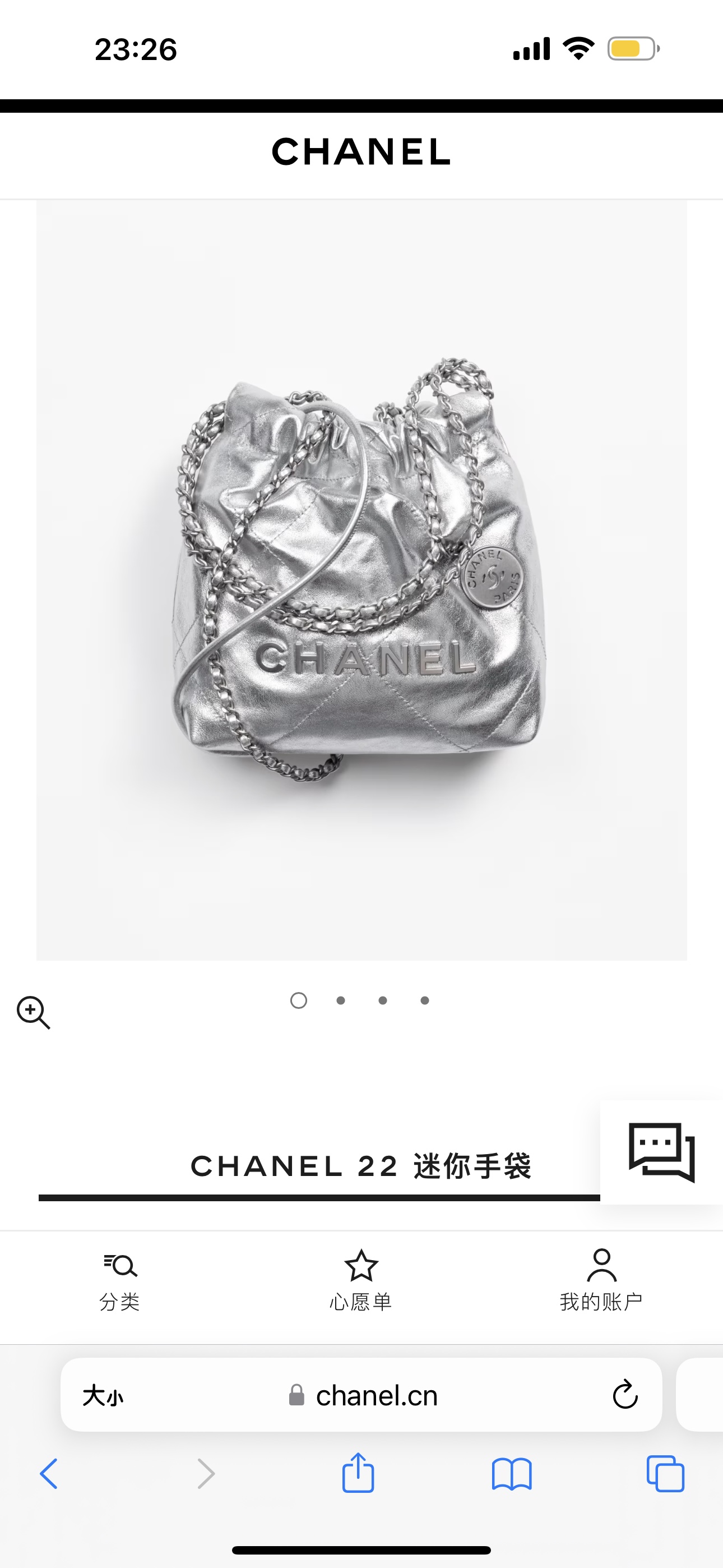Tap the CHANEL logo header
This screenshot has height=1568, width=723.
tap(361, 151)
